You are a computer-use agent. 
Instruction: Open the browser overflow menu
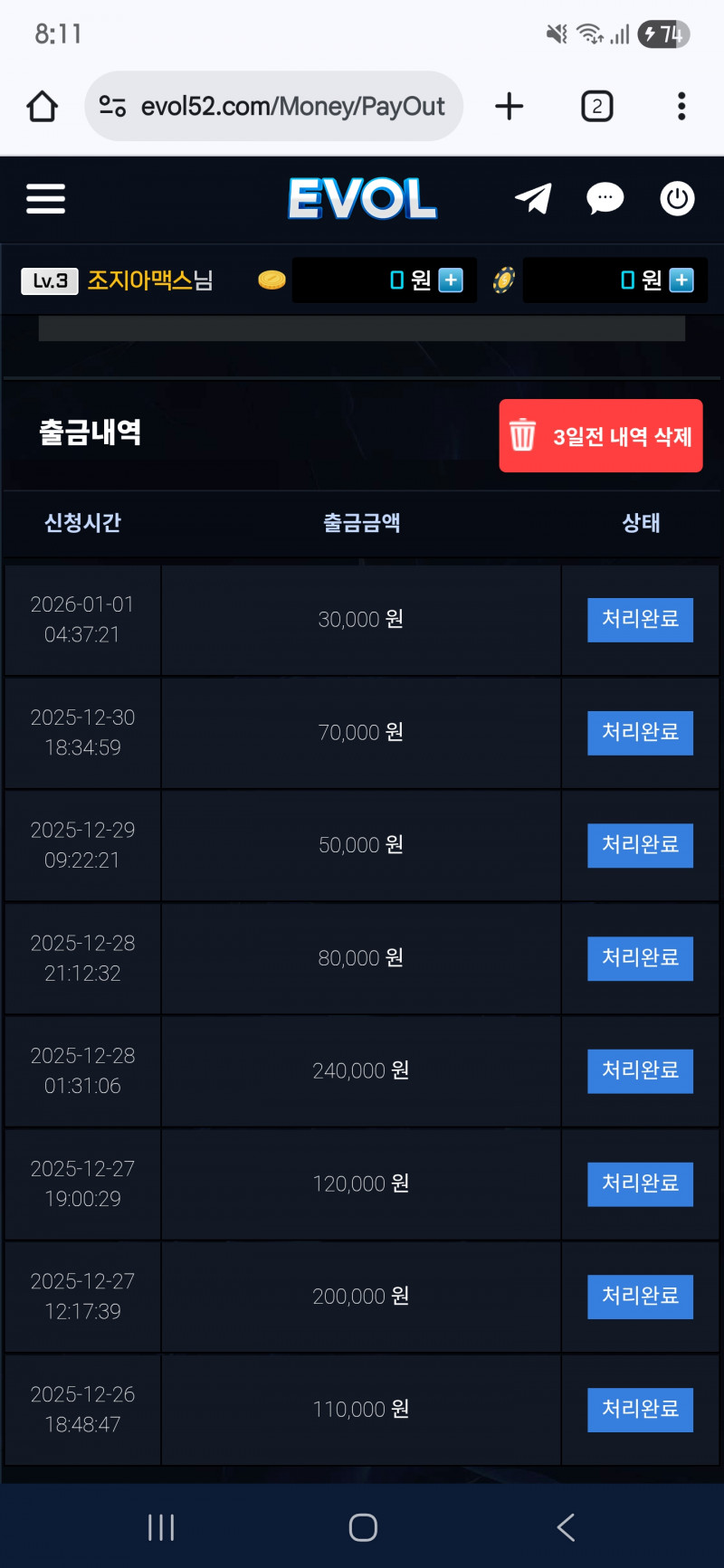tap(681, 107)
